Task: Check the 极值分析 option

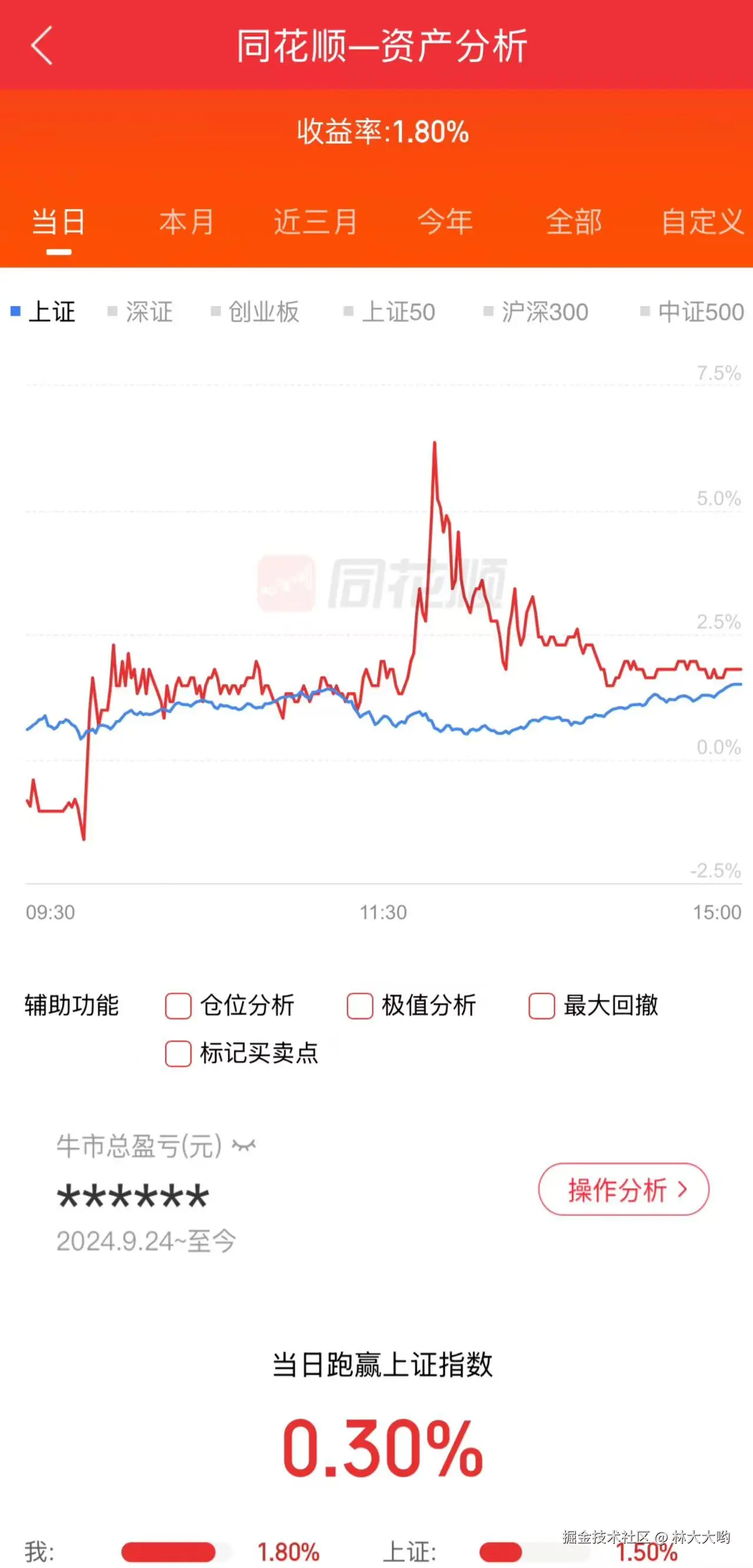Action: tap(360, 1006)
